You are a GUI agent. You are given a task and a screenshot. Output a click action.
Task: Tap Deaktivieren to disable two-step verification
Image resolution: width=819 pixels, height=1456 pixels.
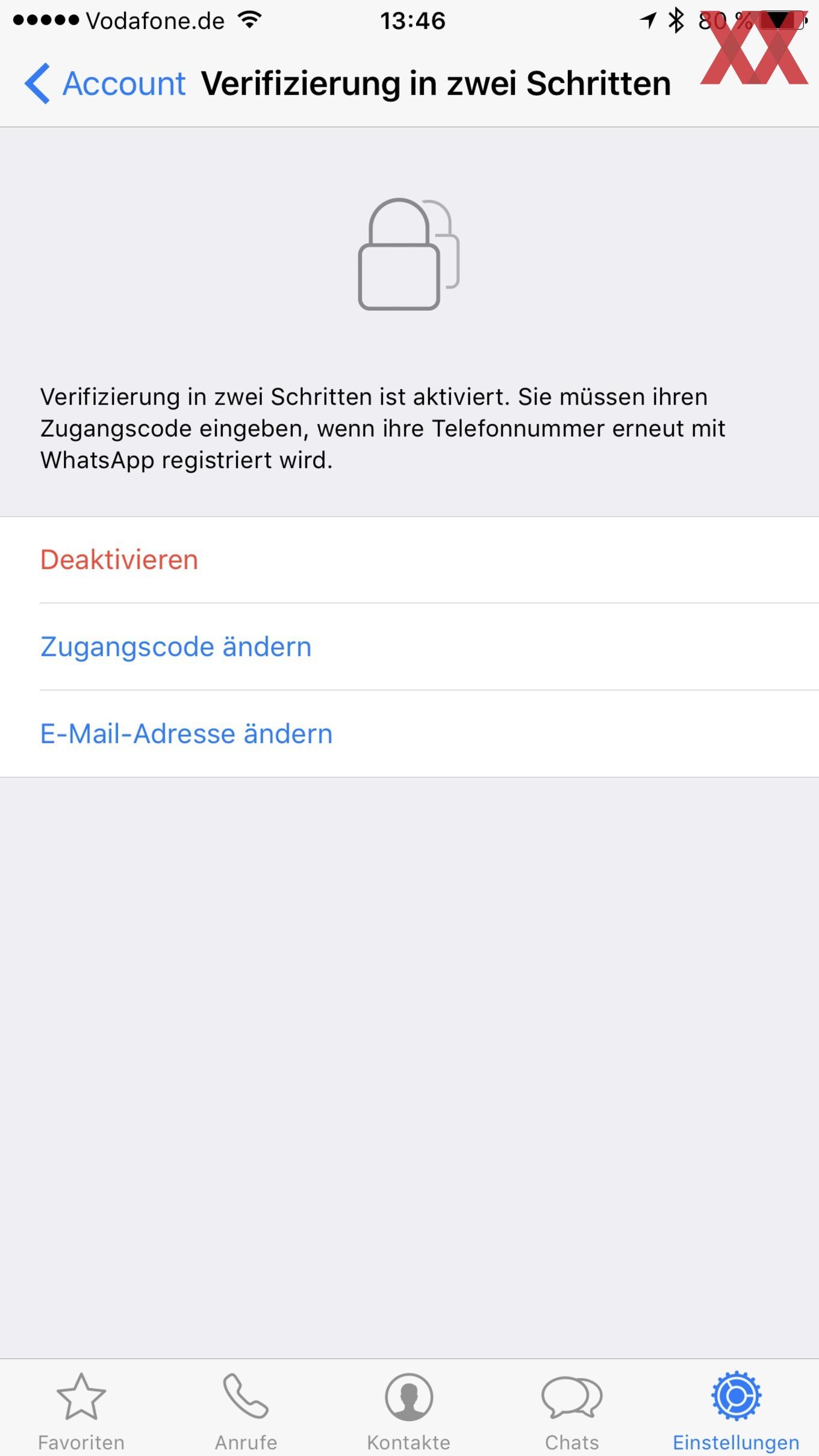point(409,560)
